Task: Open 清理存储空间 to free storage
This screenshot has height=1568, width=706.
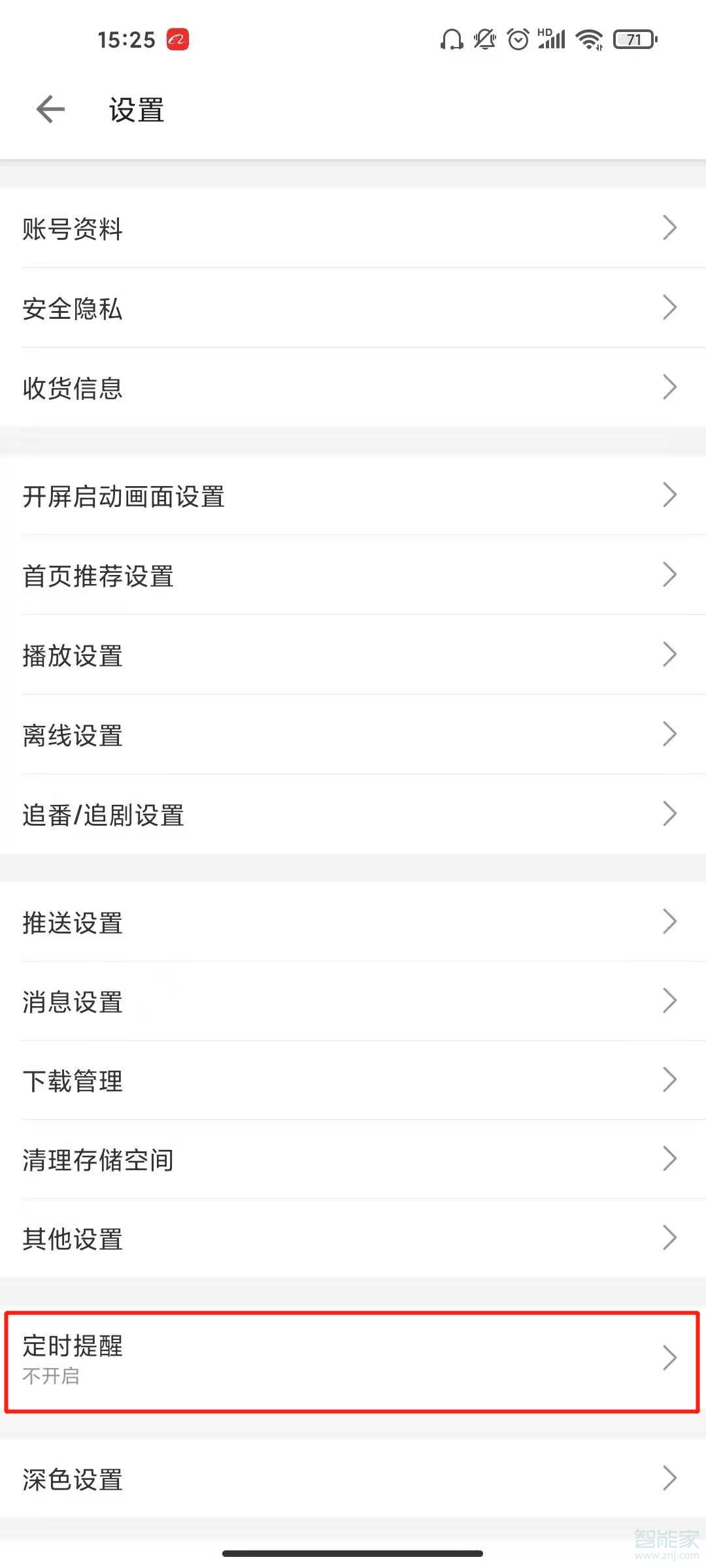Action: point(353,1159)
